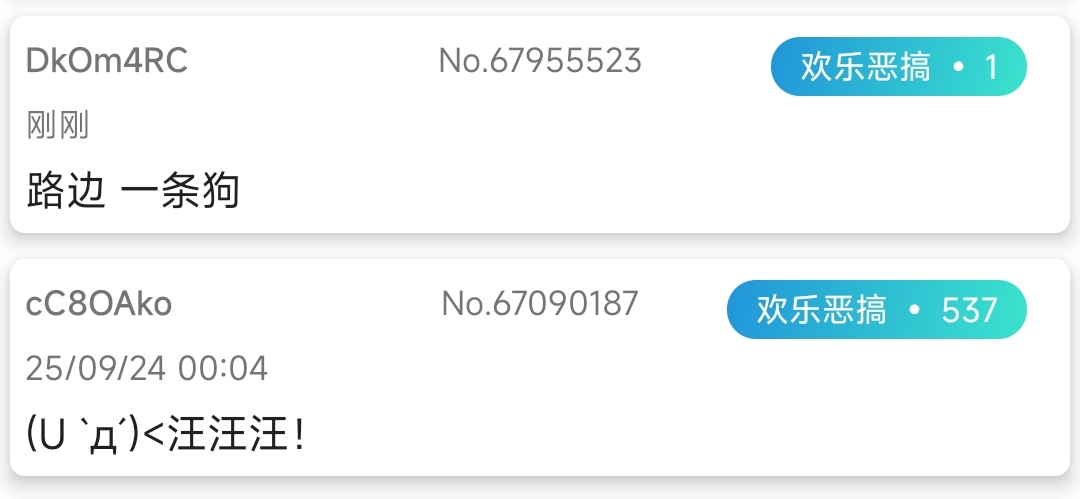The image size is (1080, 499).
Task: Tap the 欢乐恶搞 • 537 chip
Action: point(876,309)
